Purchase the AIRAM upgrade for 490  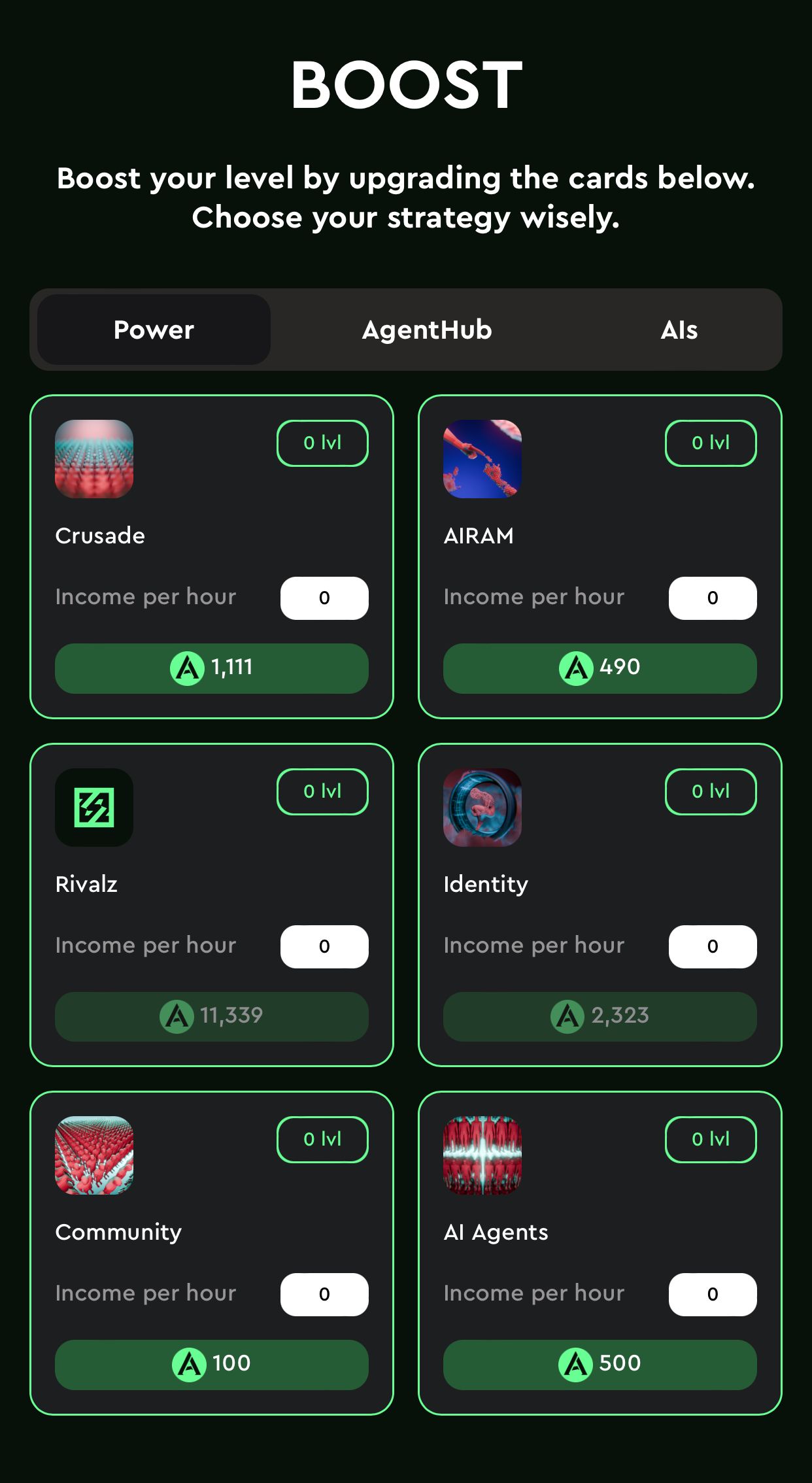pos(599,668)
